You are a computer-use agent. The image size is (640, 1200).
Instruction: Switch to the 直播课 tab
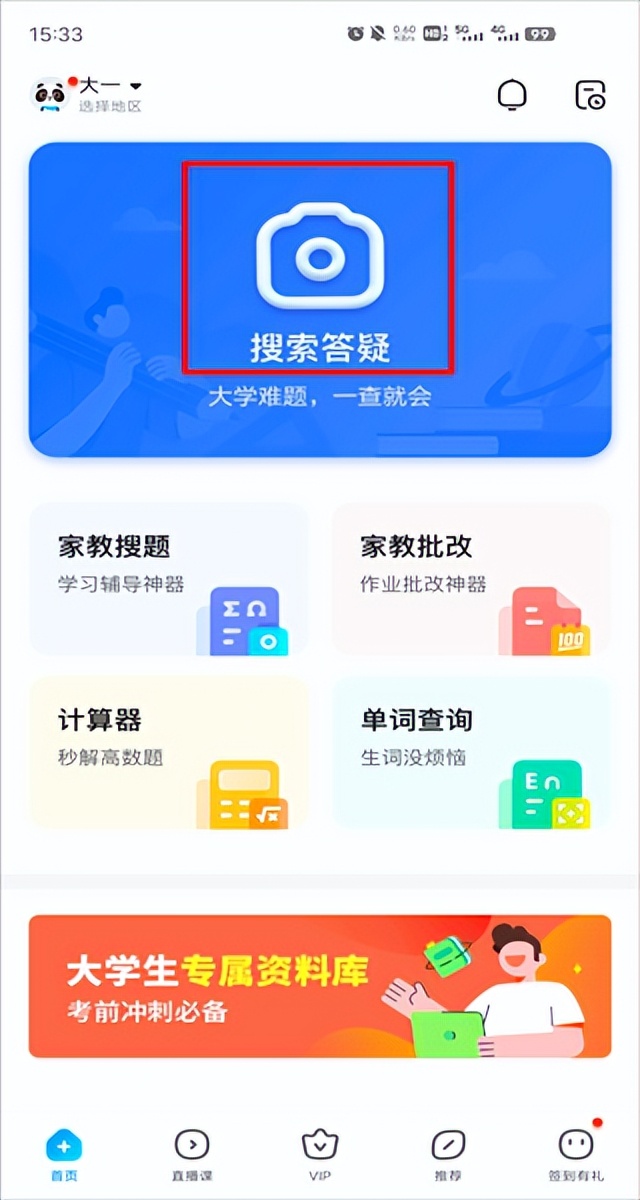[191, 1155]
